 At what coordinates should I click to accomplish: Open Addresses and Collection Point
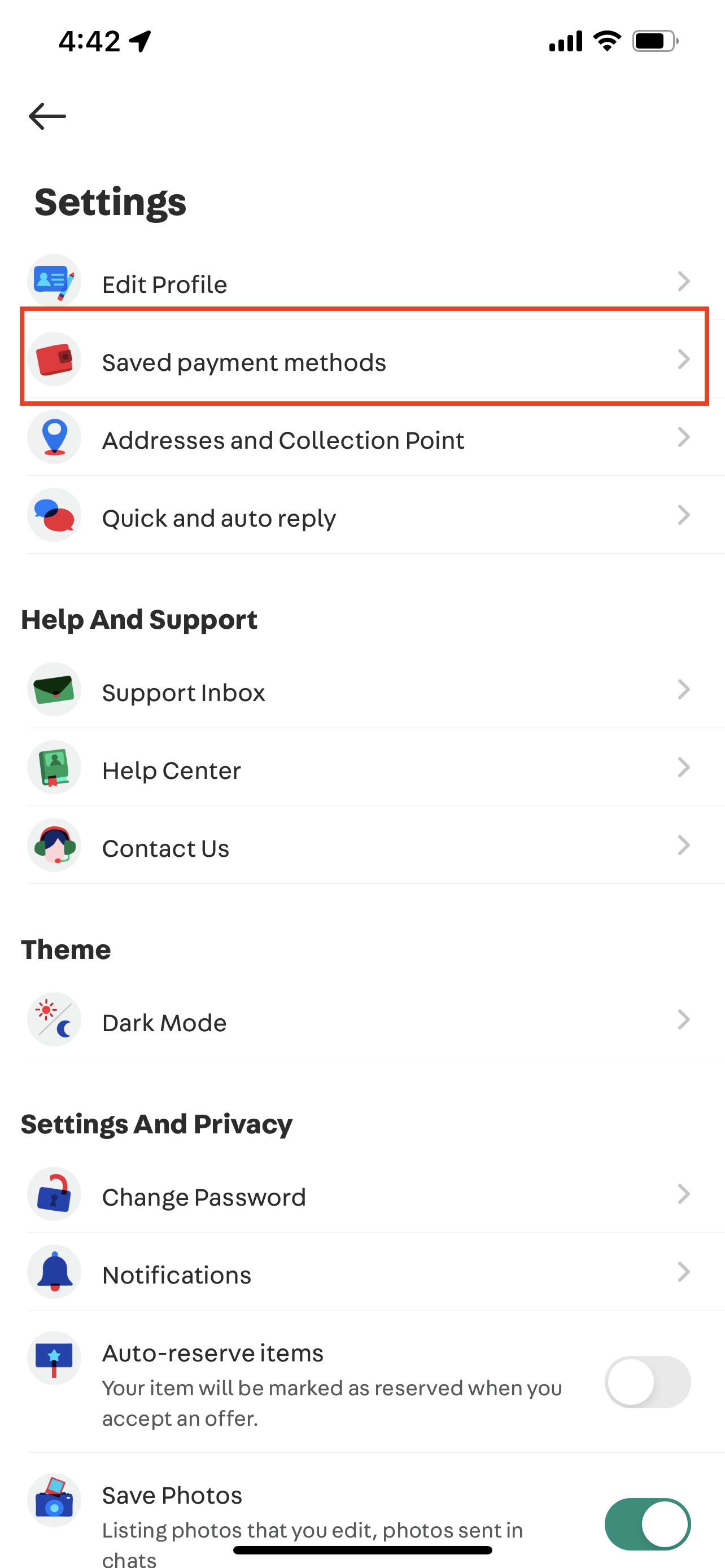coord(363,437)
